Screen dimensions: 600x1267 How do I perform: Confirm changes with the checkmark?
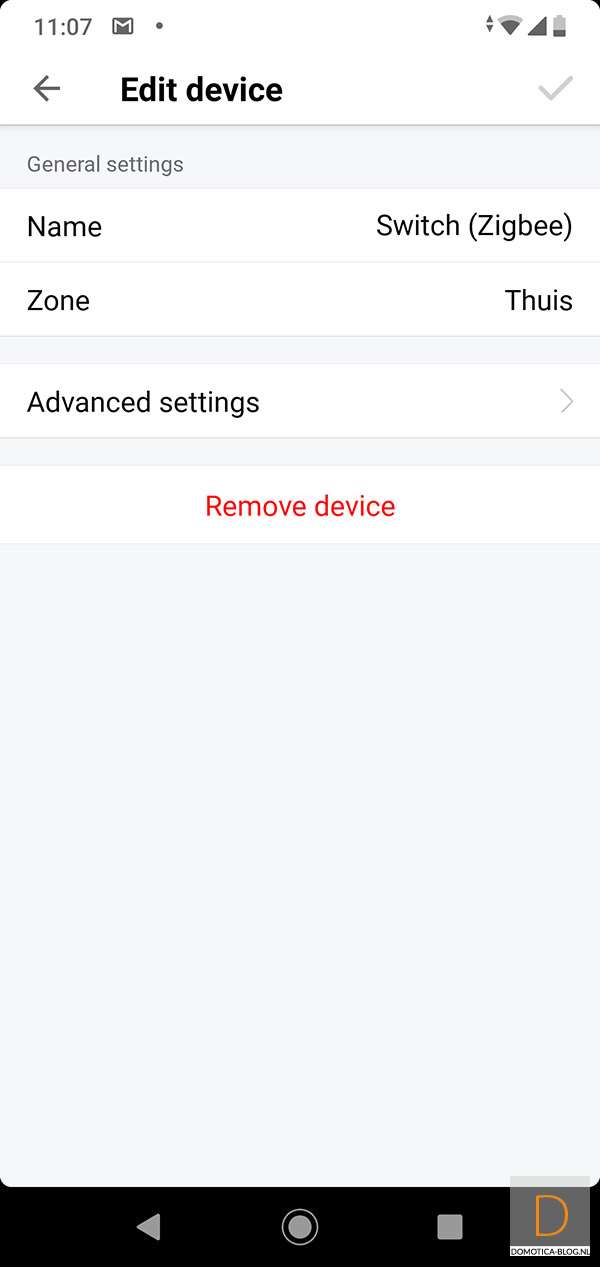(555, 89)
